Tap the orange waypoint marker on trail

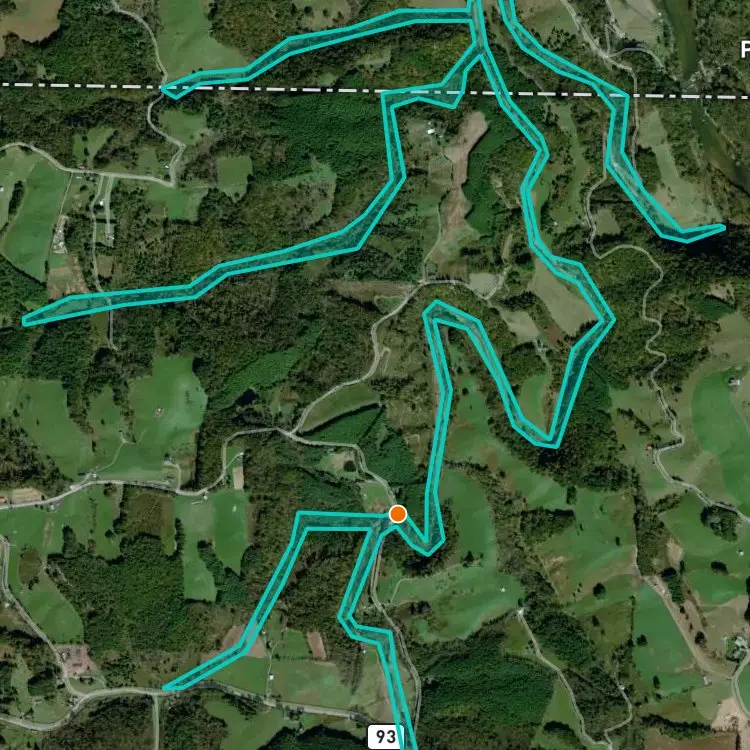point(397,514)
